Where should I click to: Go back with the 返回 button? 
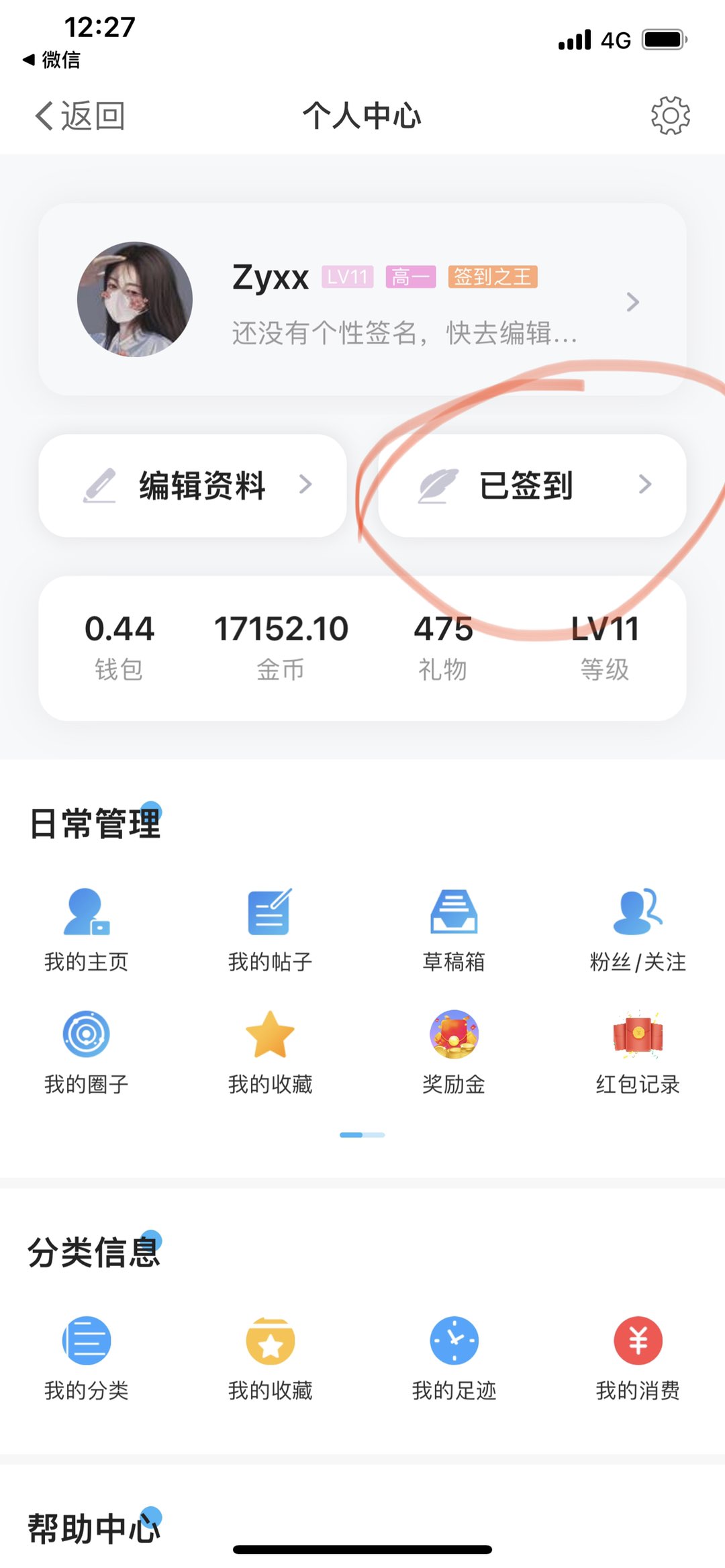[x=80, y=115]
